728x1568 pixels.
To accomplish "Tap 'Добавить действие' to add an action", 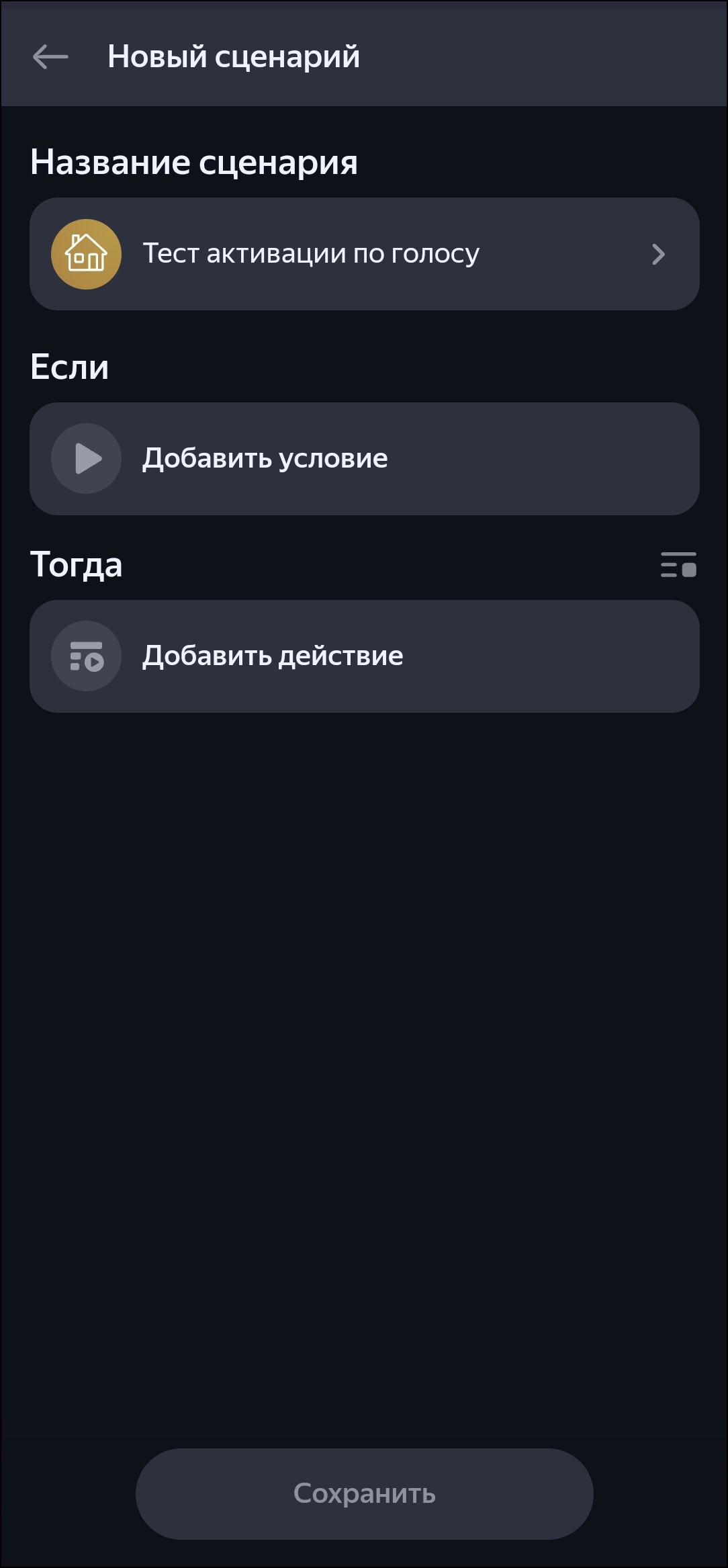I will 364,656.
